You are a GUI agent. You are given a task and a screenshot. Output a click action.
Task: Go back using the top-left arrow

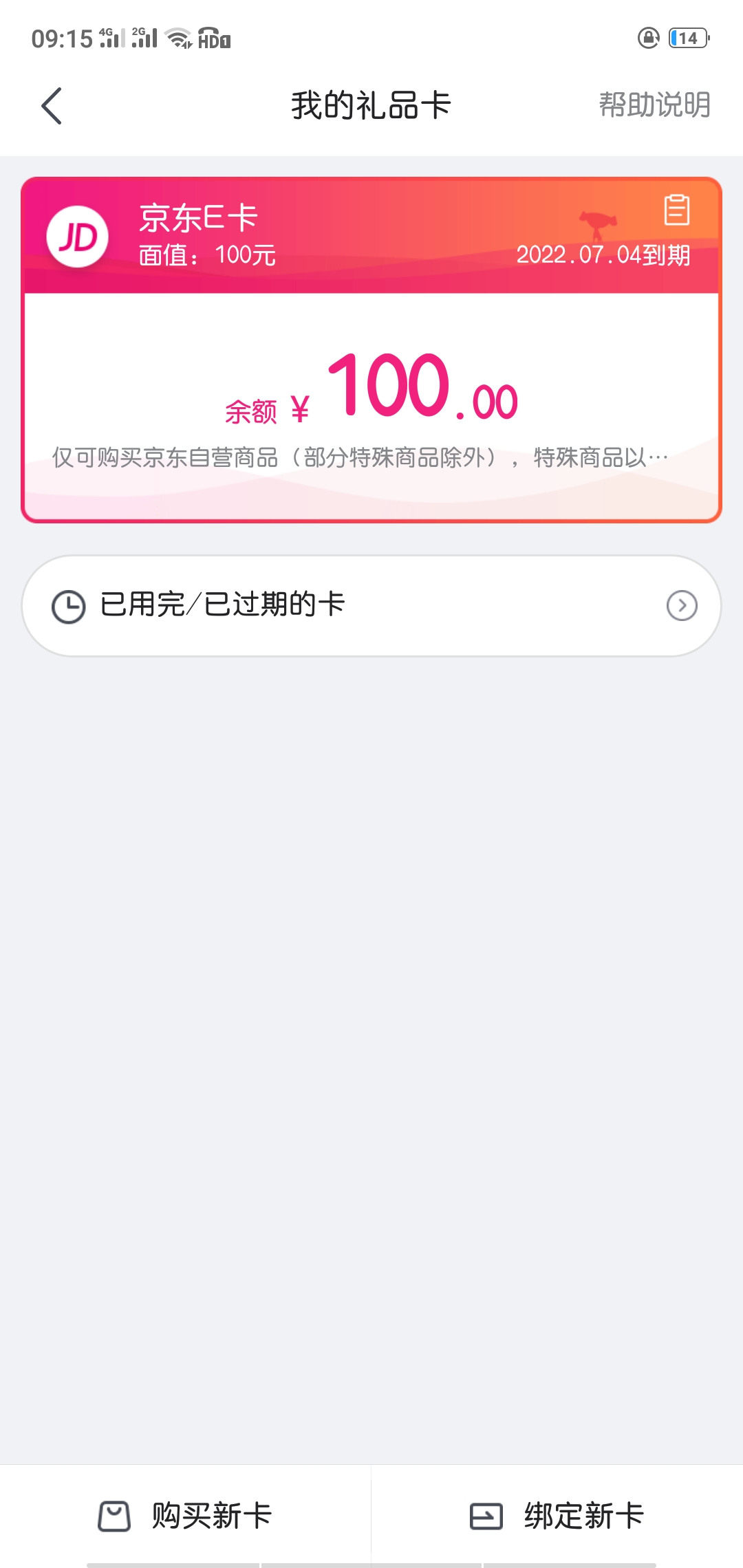[52, 106]
